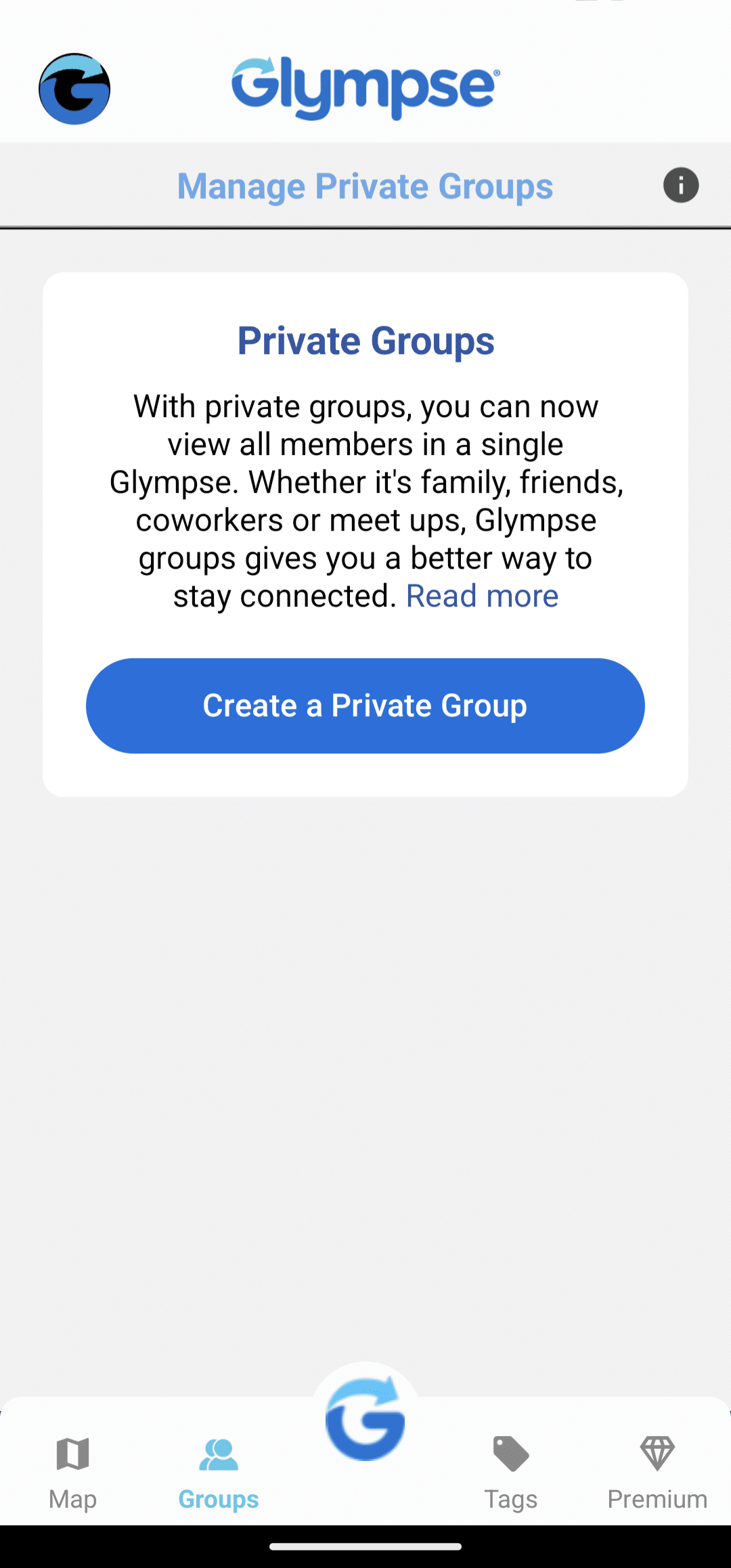Click the Manage Private Groups header
This screenshot has height=1568, width=731.
click(x=365, y=186)
